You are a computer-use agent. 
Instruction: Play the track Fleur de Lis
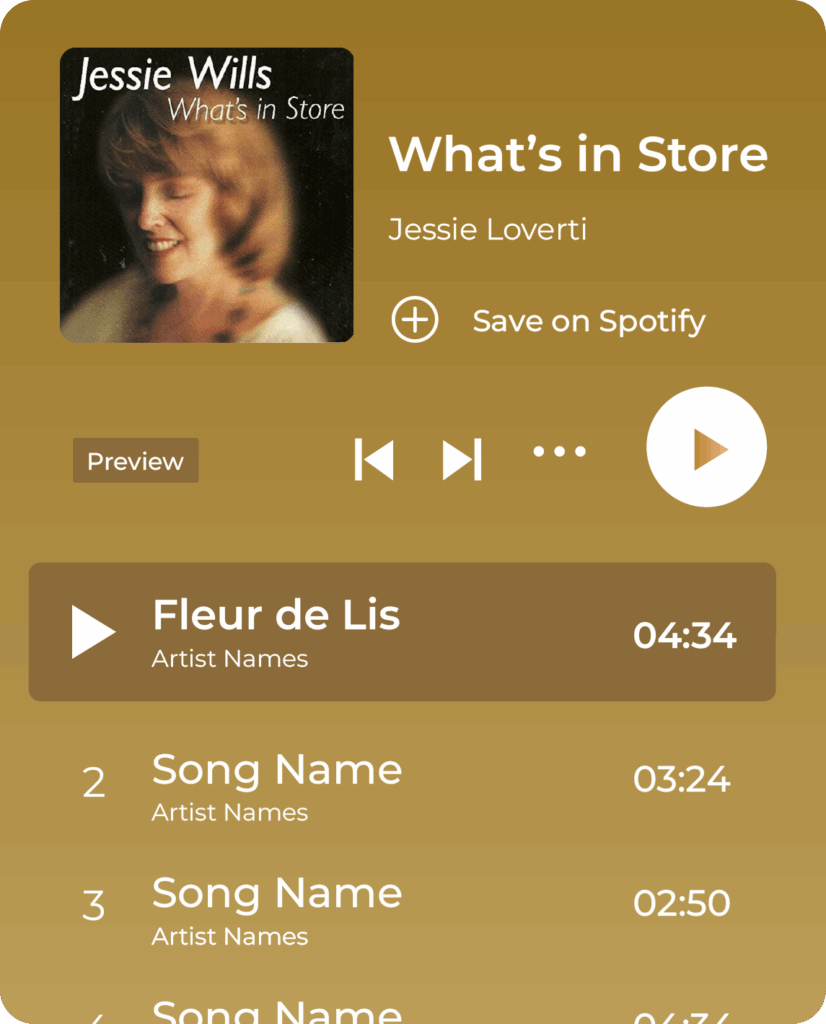[x=94, y=632]
